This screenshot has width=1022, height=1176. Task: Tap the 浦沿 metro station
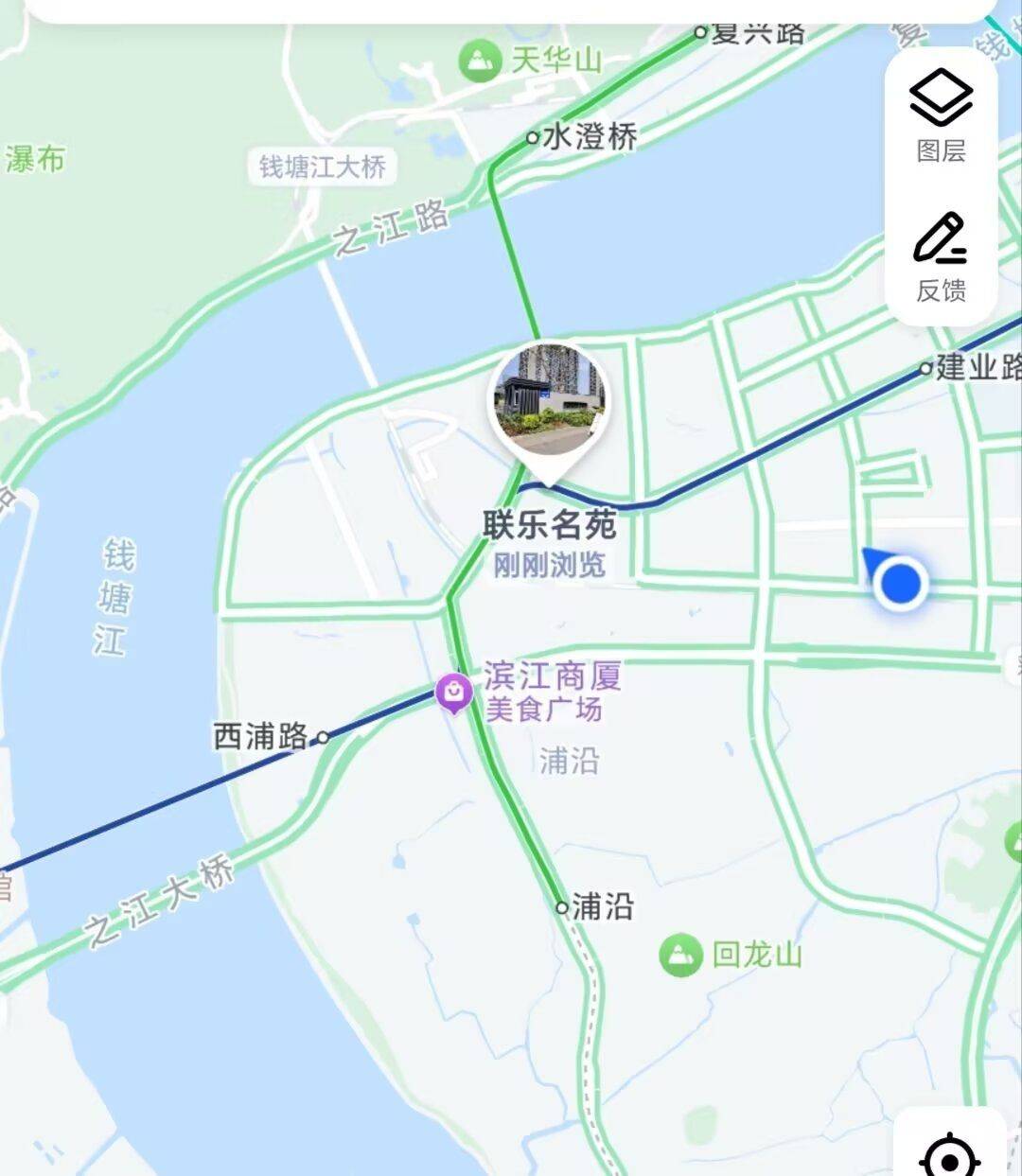tap(562, 907)
